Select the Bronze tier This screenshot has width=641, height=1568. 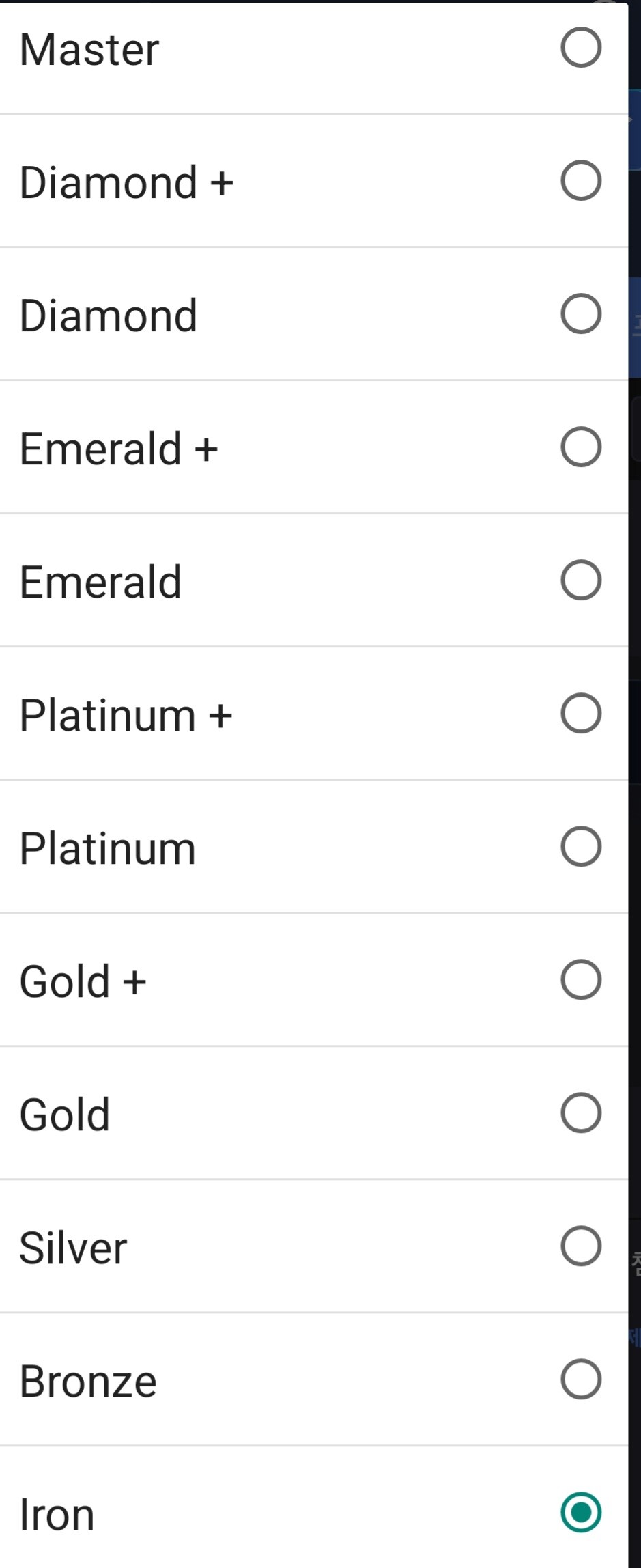pyautogui.click(x=580, y=1380)
